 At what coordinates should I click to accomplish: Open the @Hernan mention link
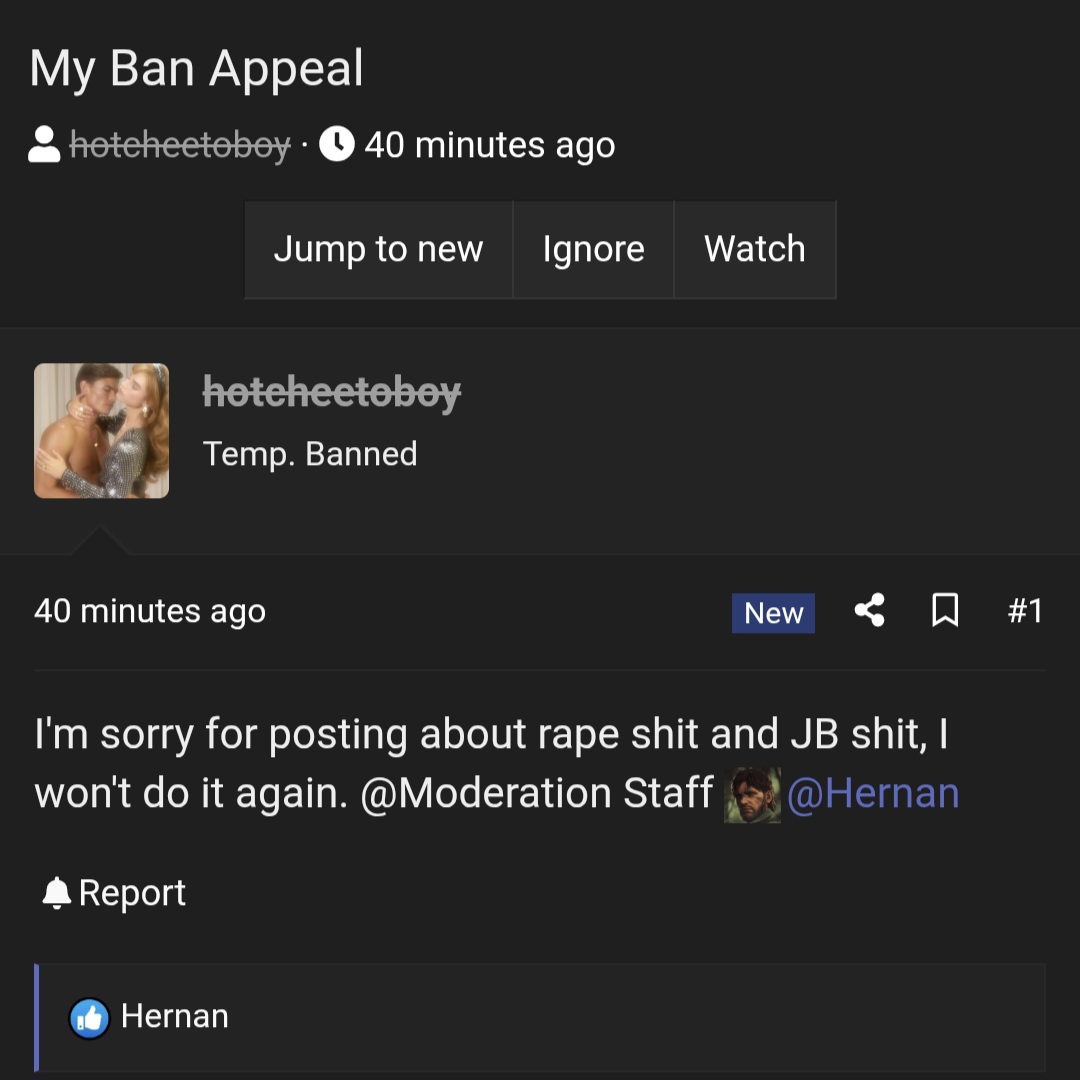[x=872, y=793]
